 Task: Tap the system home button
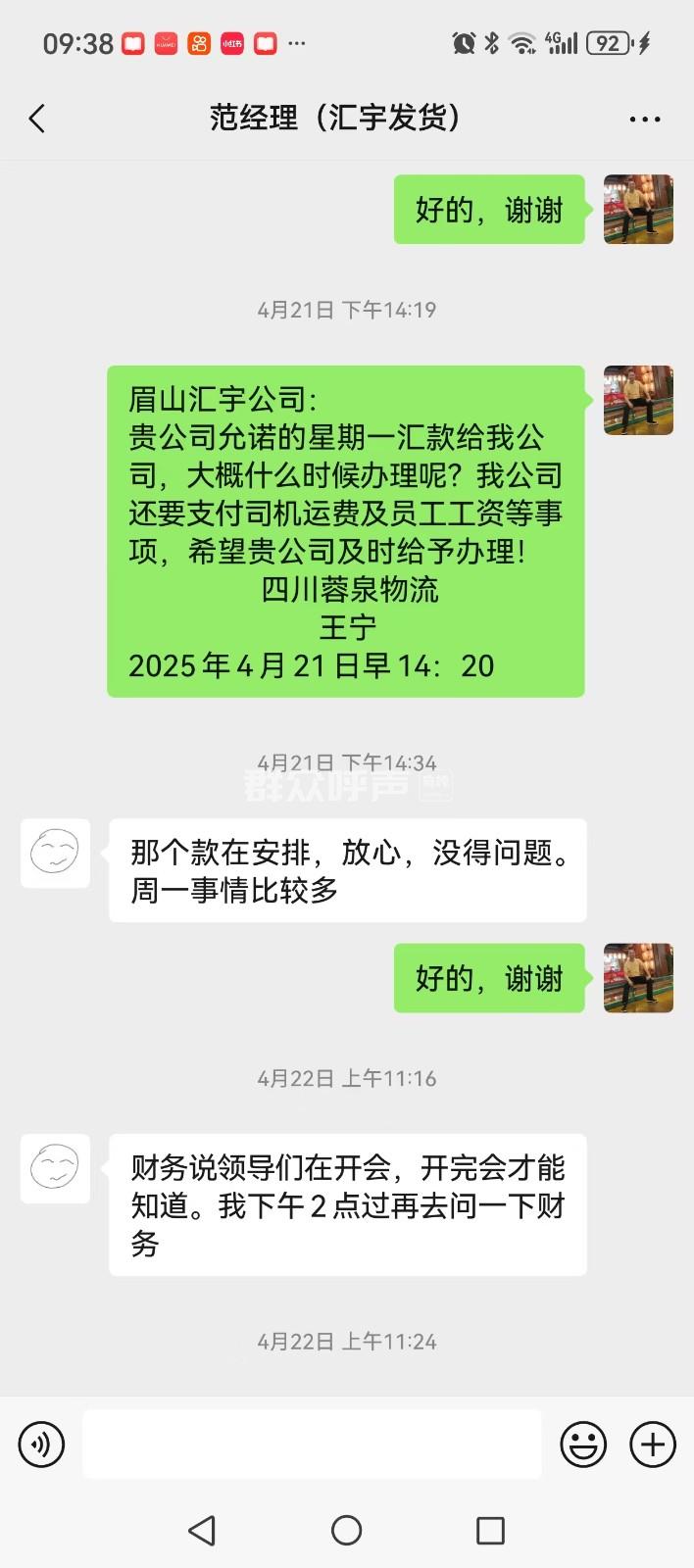coord(346,1530)
